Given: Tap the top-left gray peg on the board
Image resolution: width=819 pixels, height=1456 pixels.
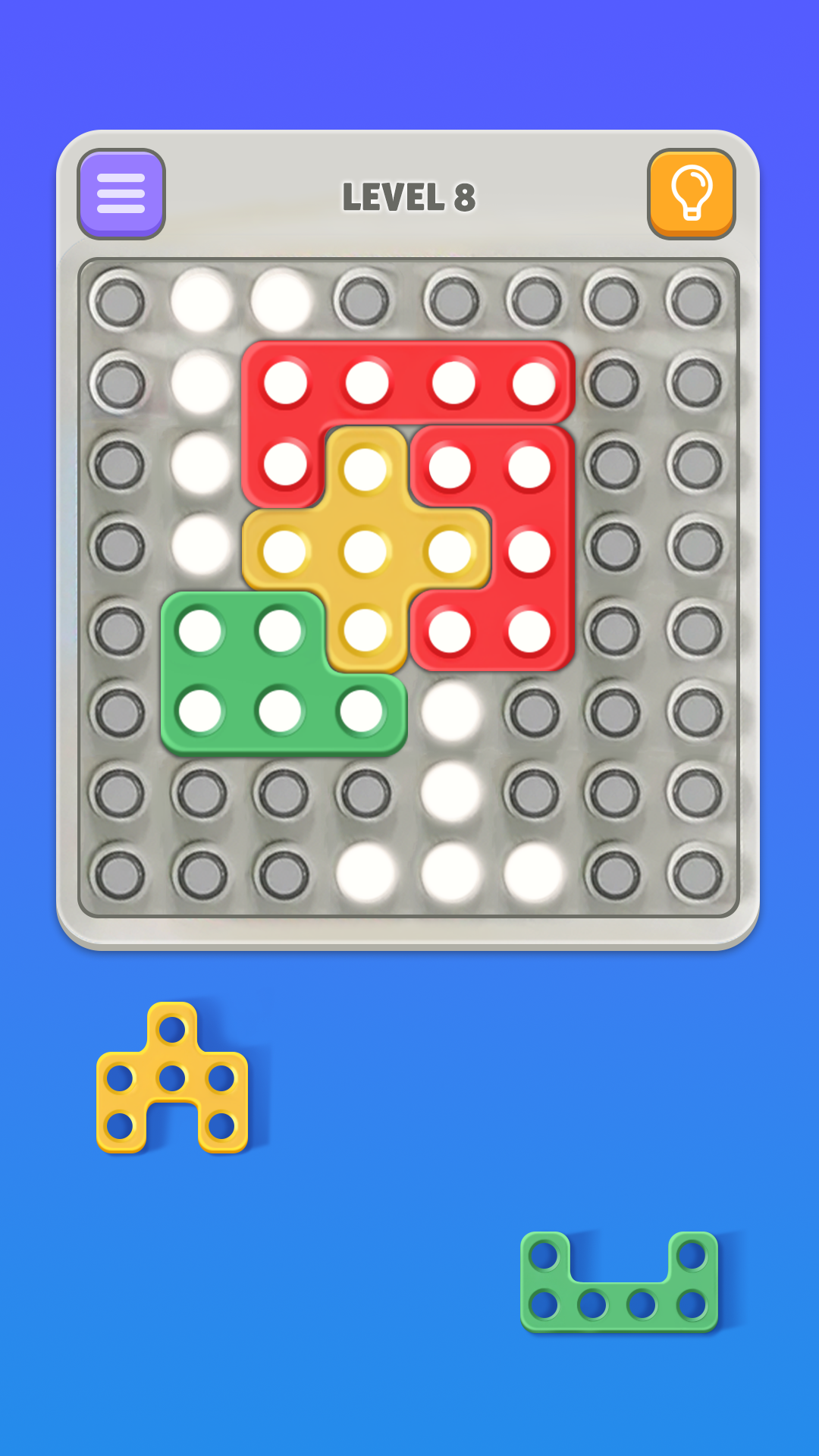Looking at the screenshot, I should click(x=118, y=300).
